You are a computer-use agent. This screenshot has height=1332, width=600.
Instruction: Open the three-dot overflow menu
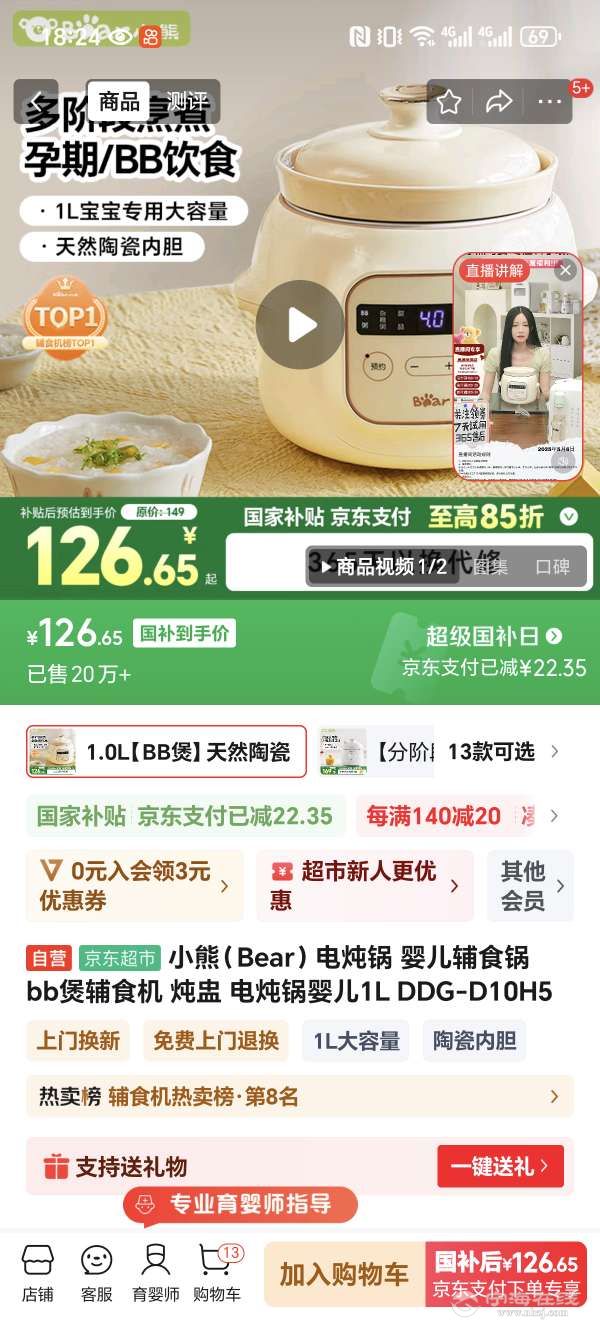549,101
